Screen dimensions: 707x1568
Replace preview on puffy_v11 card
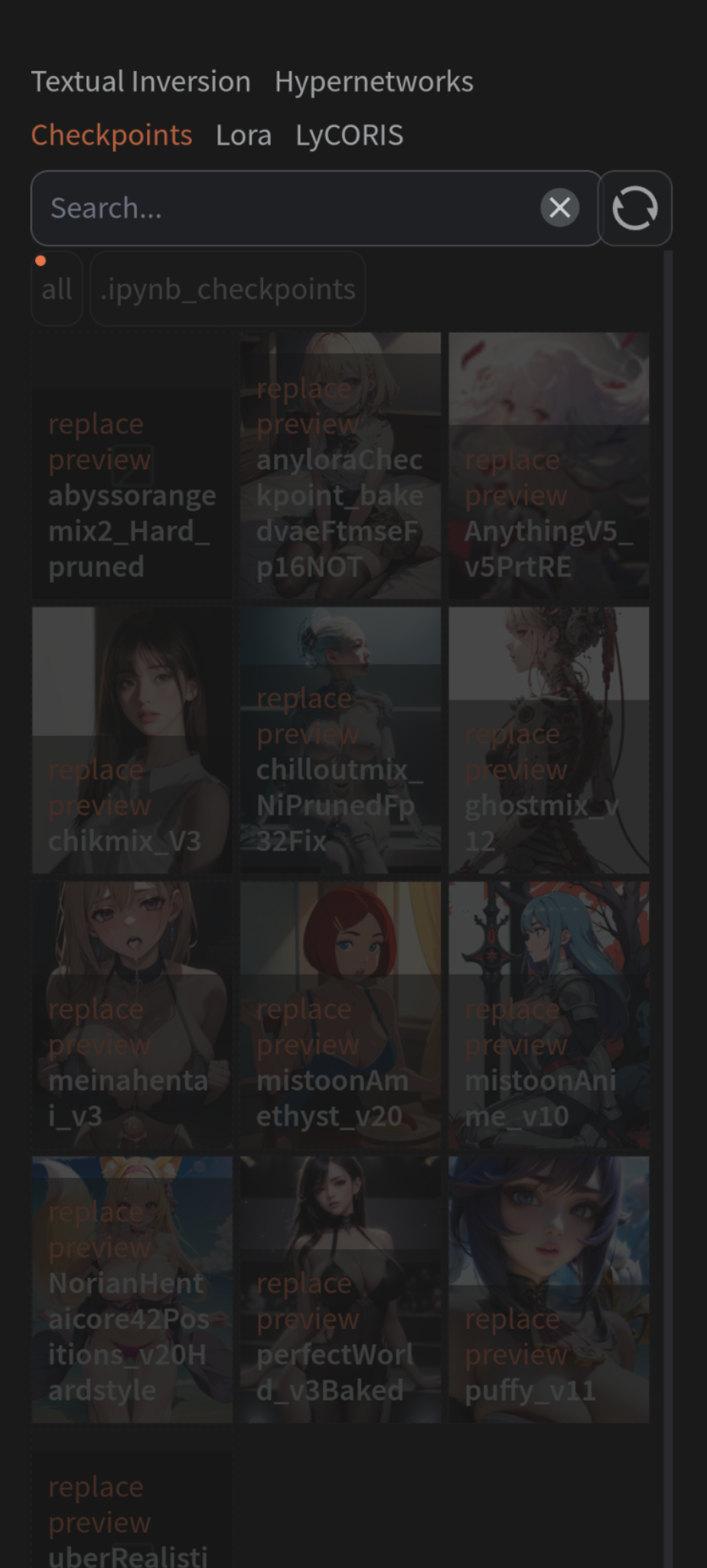click(516, 1337)
